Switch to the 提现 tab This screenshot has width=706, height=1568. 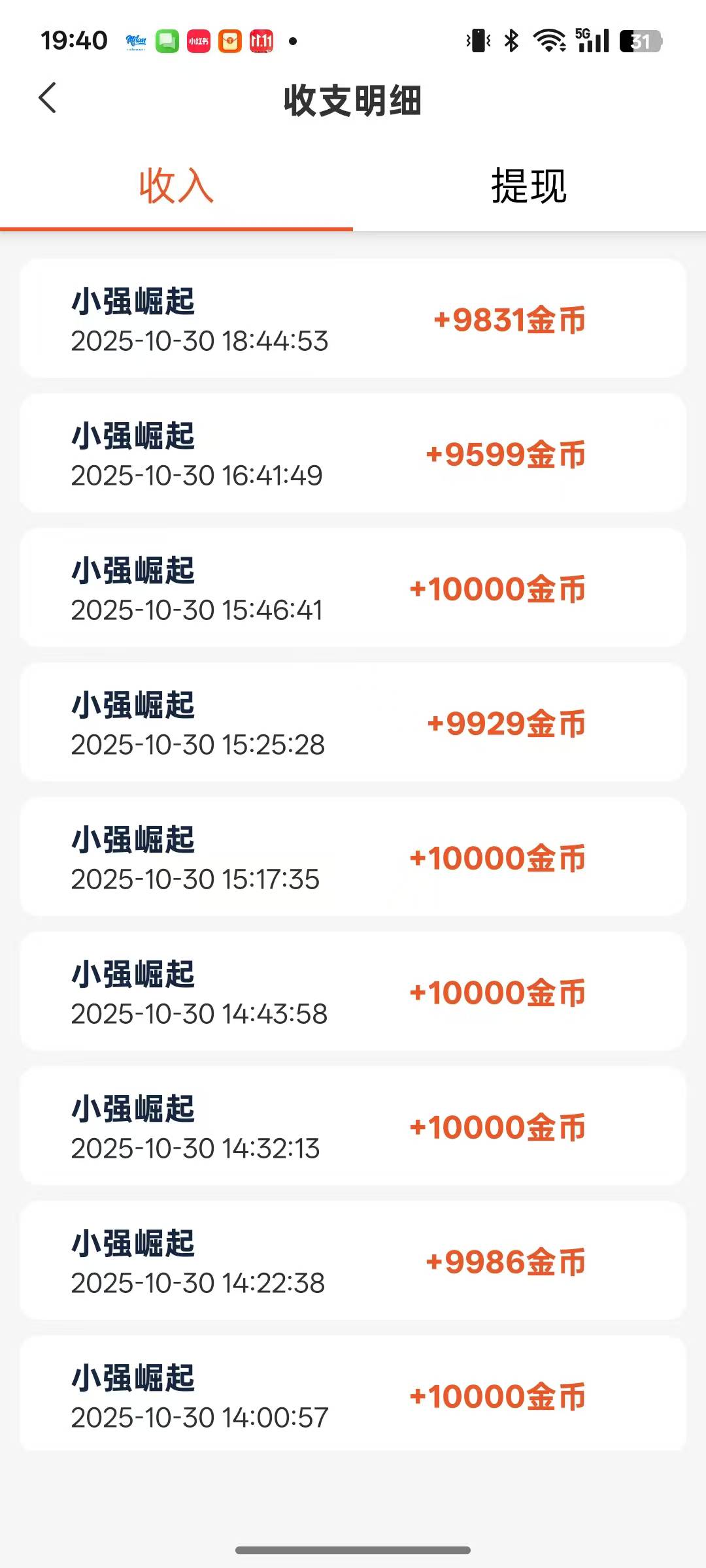click(x=529, y=186)
